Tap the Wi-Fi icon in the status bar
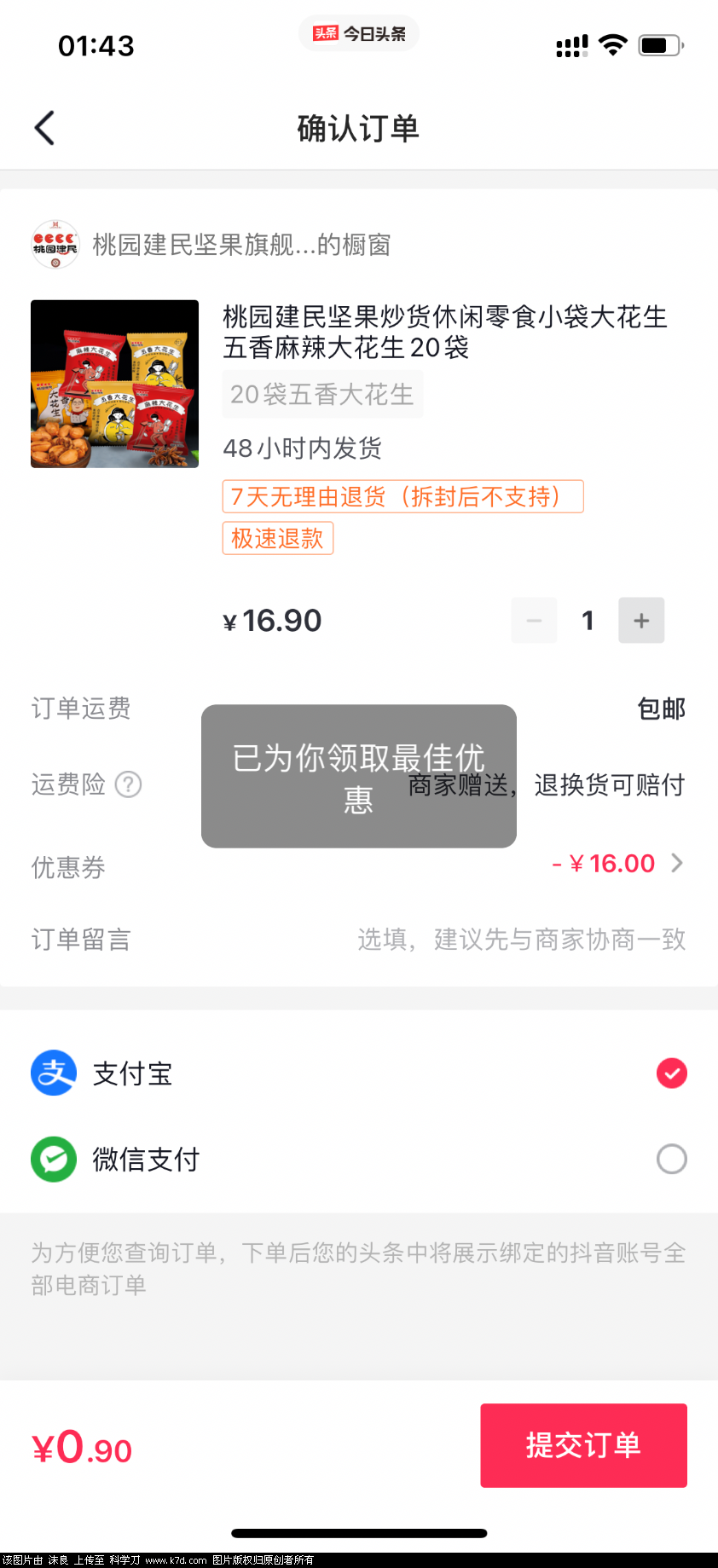 [x=611, y=46]
